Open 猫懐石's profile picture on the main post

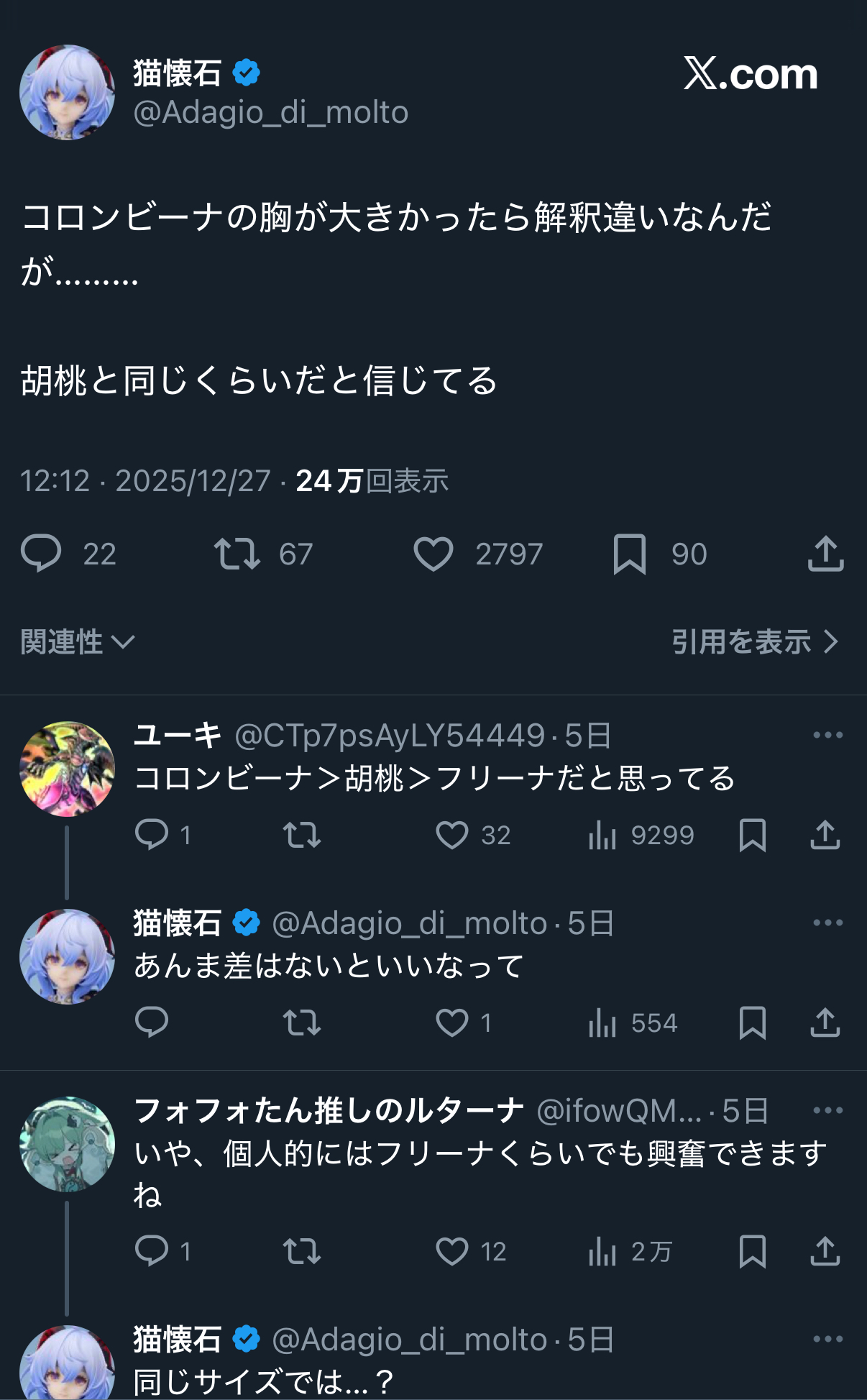[67, 93]
